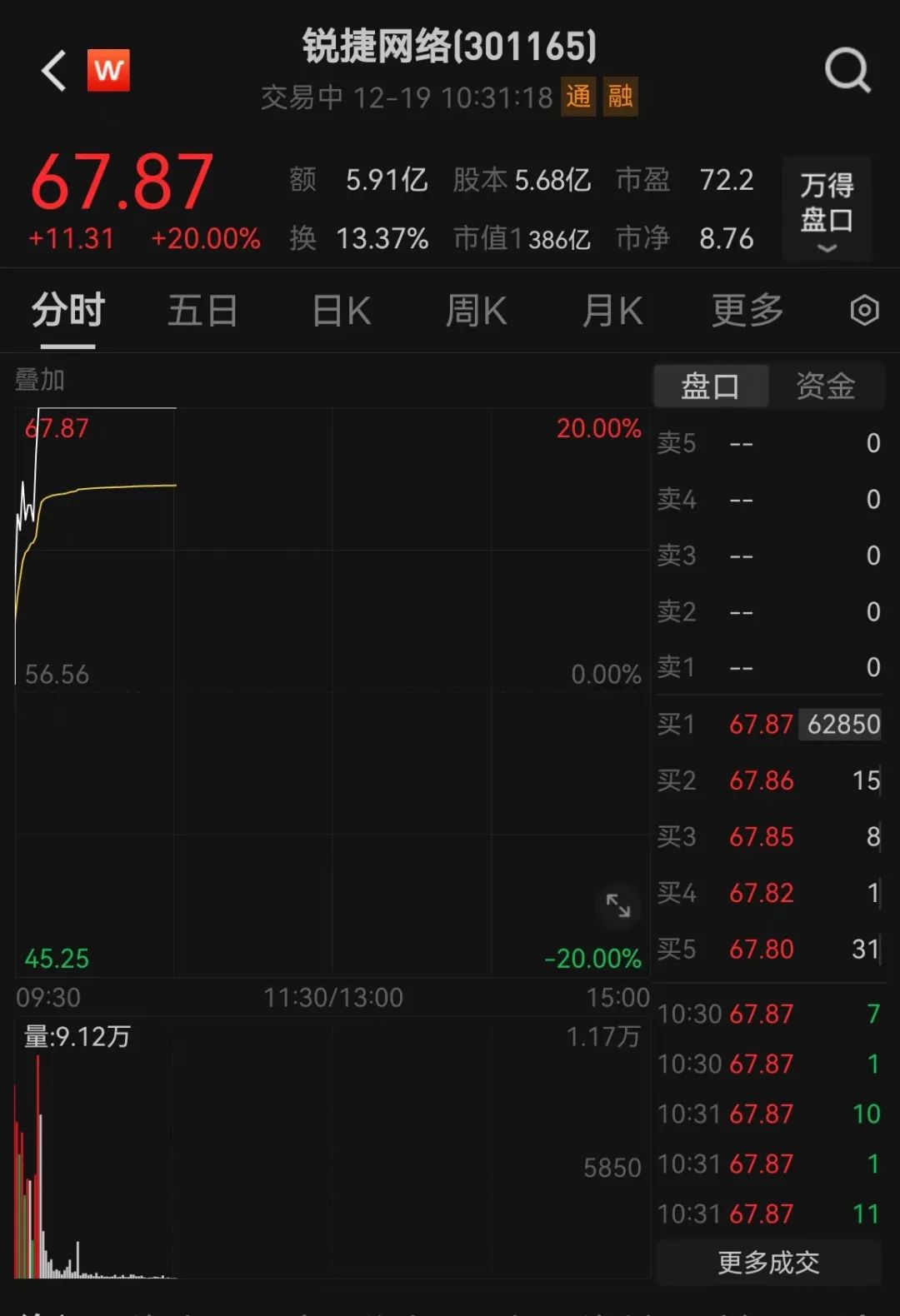Open the chart settings gear icon
The width and height of the screenshot is (900, 1316).
pyautogui.click(x=862, y=310)
